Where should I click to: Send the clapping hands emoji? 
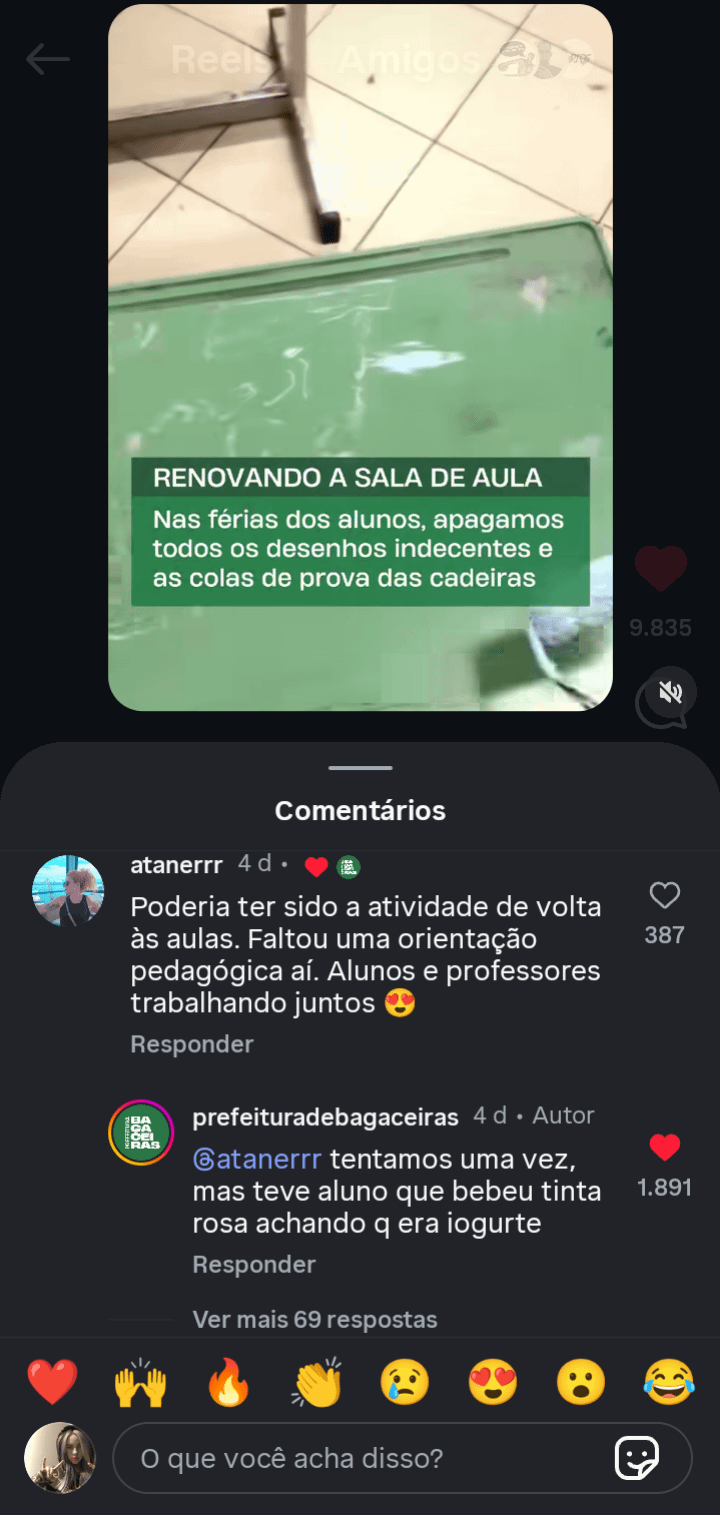point(317,1383)
